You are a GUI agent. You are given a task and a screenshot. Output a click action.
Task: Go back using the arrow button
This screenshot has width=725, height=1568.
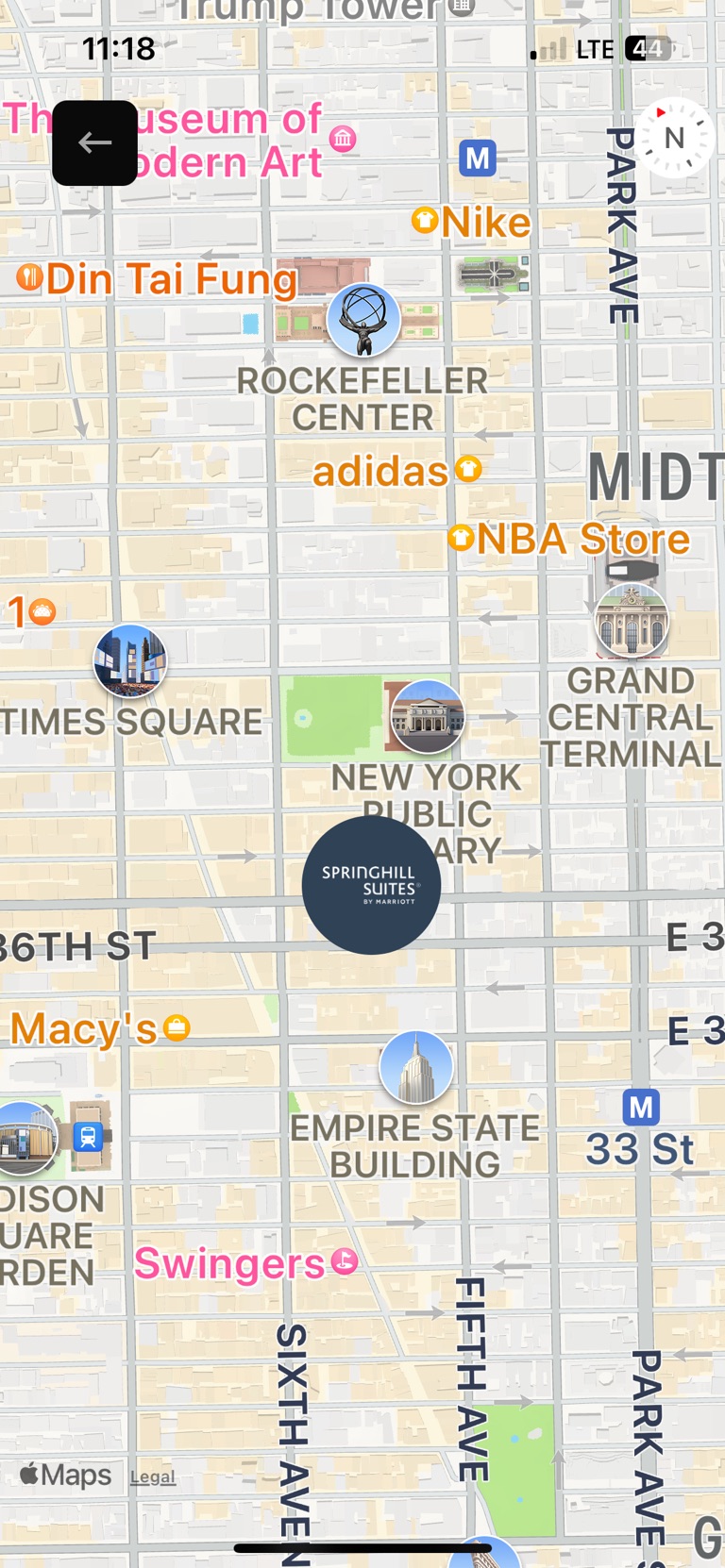94,143
